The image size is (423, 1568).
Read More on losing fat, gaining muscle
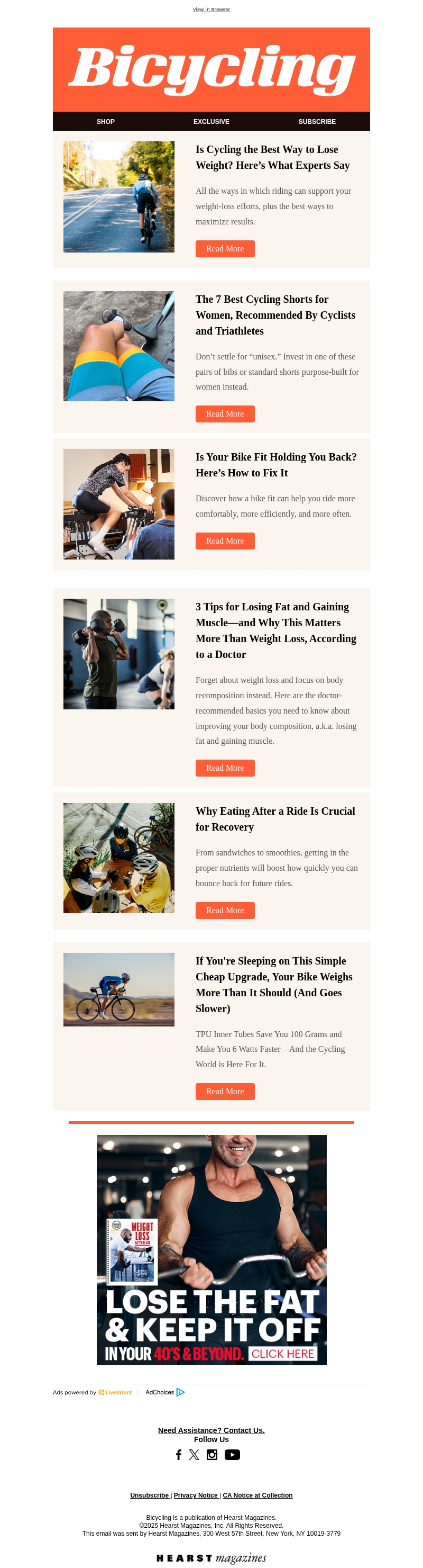(x=225, y=768)
